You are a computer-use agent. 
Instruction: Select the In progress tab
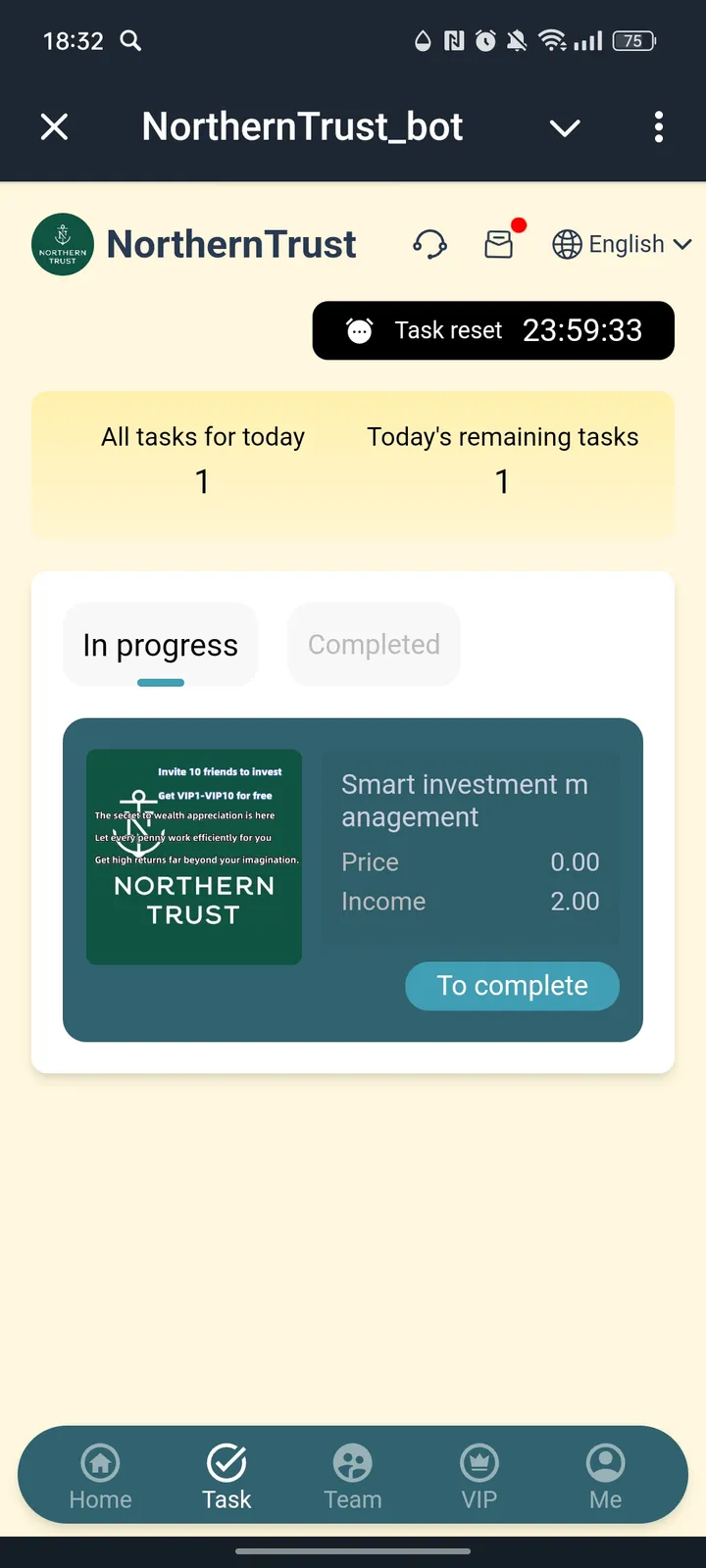point(160,644)
